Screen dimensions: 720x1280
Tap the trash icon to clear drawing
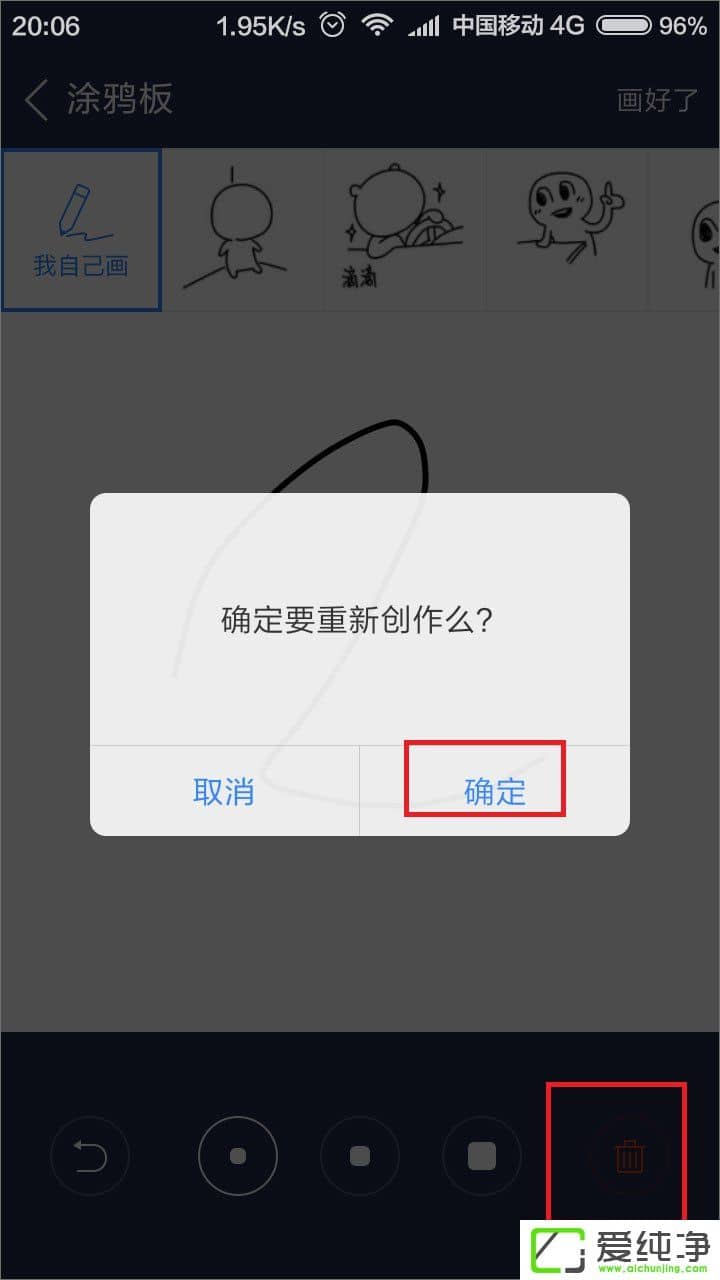pos(629,1157)
